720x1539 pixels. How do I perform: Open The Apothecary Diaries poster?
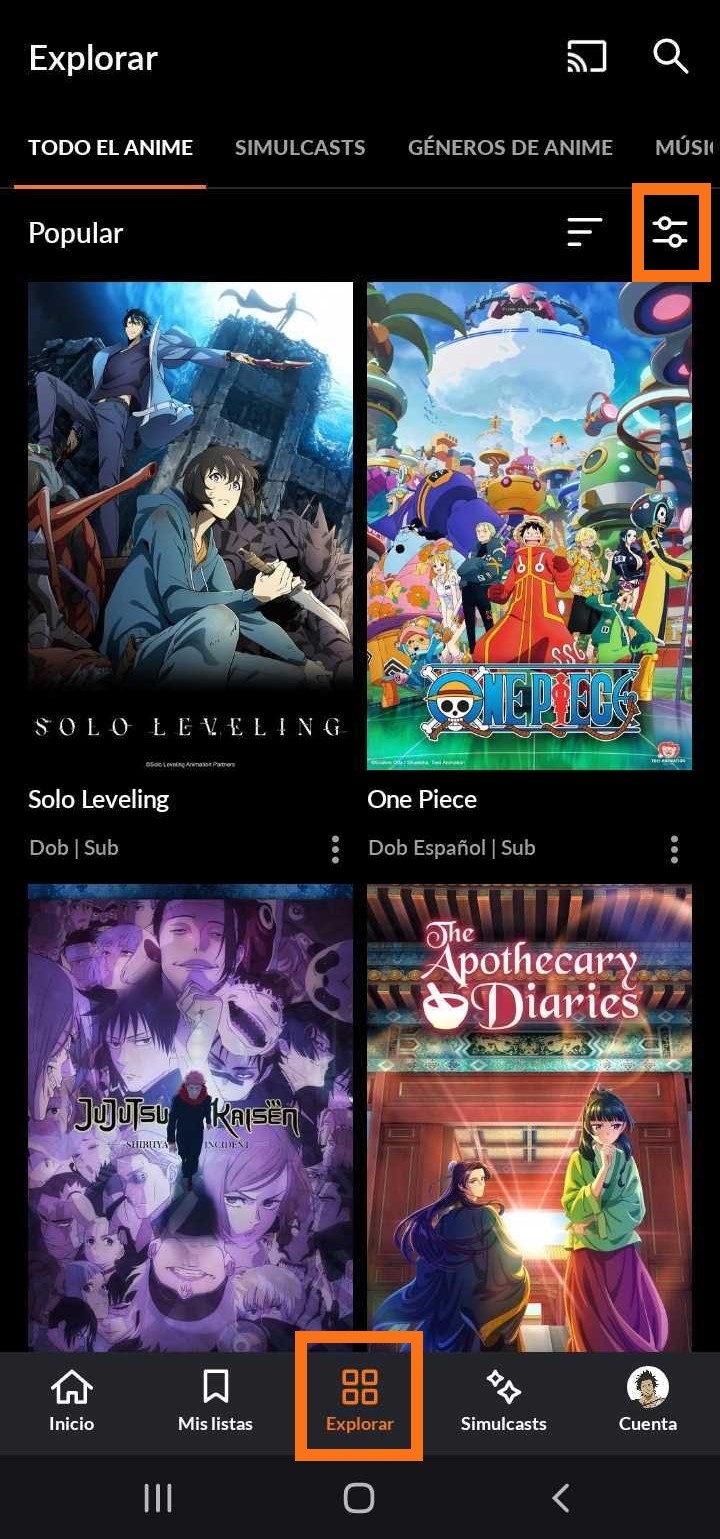[529, 1115]
